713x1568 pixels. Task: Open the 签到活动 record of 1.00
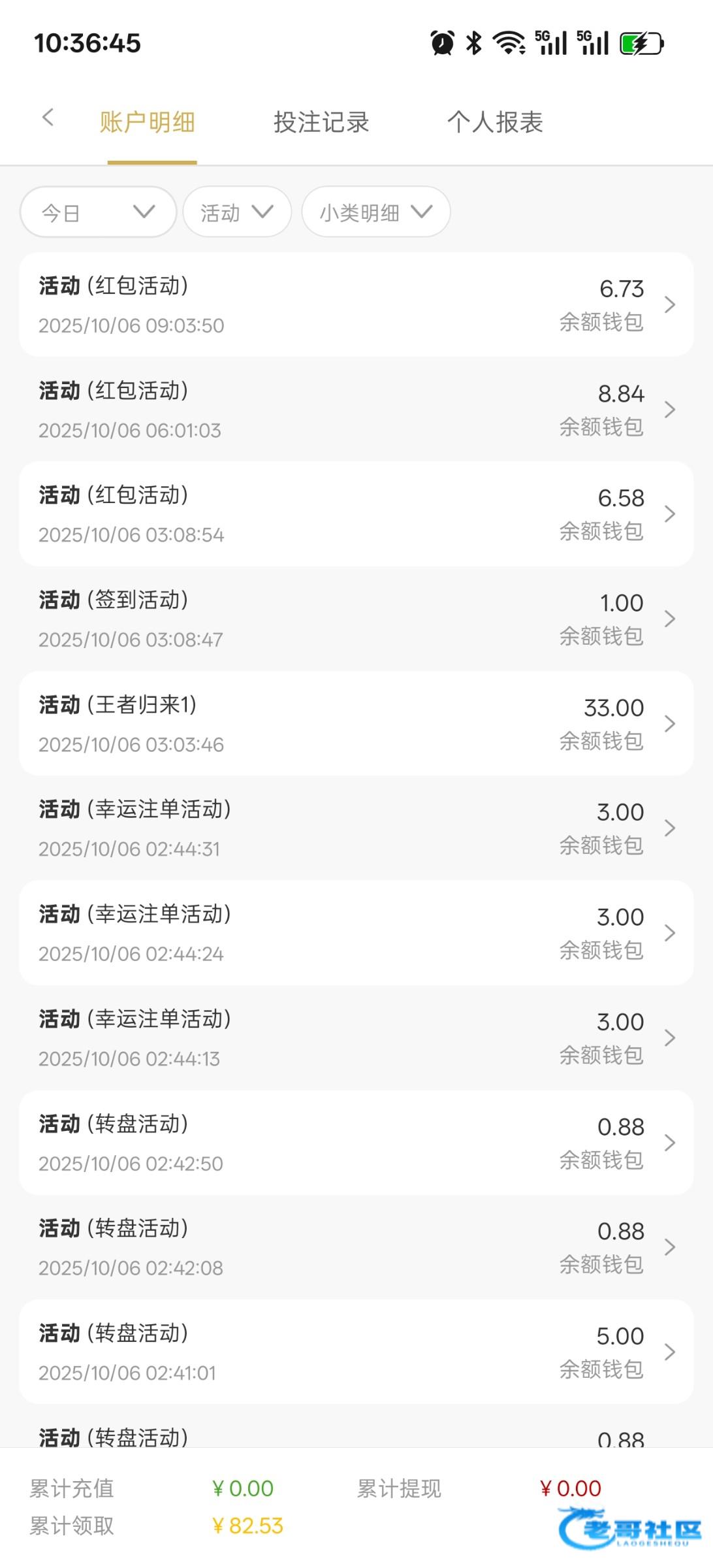[x=356, y=619]
